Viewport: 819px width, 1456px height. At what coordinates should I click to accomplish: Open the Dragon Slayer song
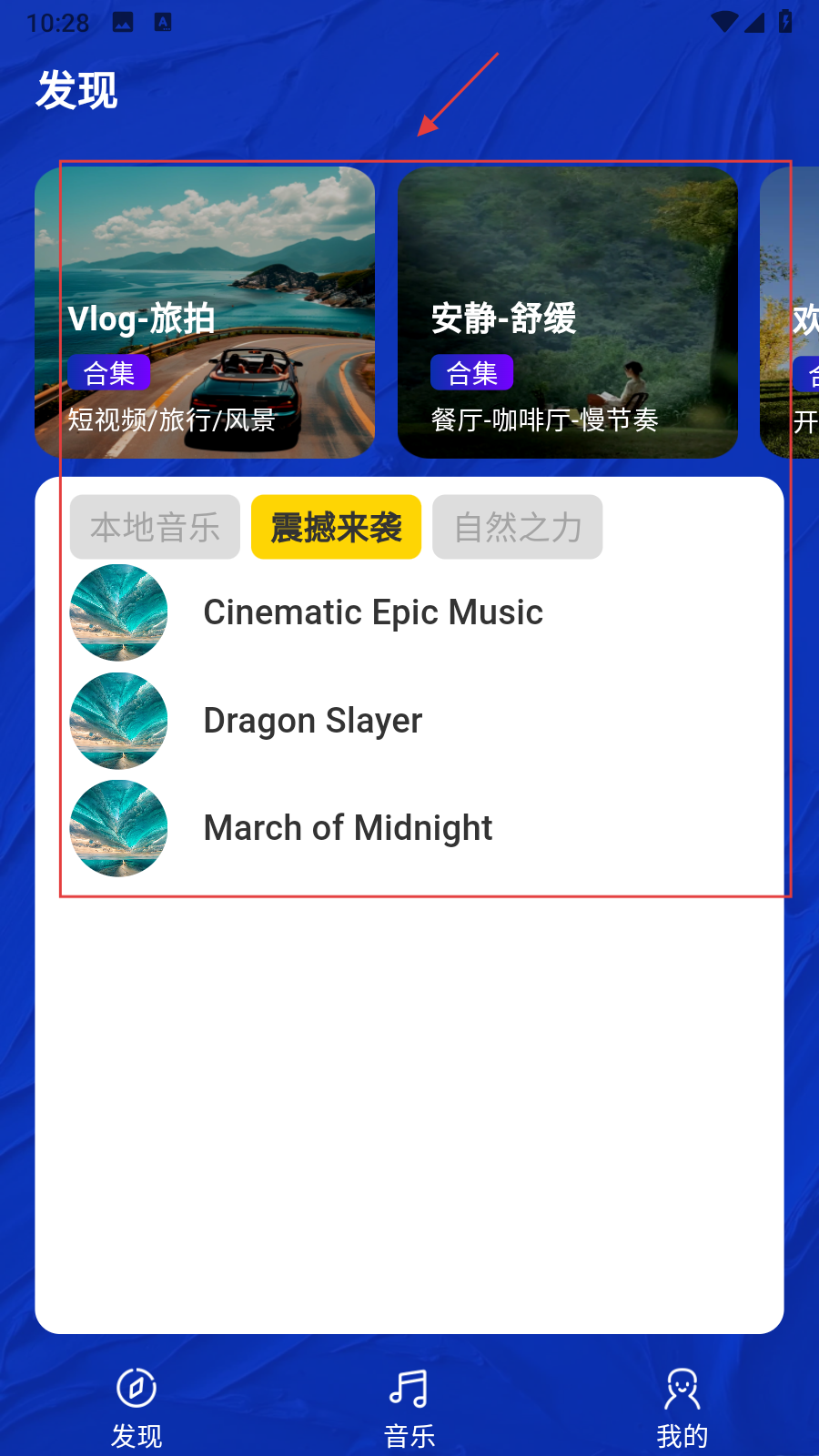point(313,721)
